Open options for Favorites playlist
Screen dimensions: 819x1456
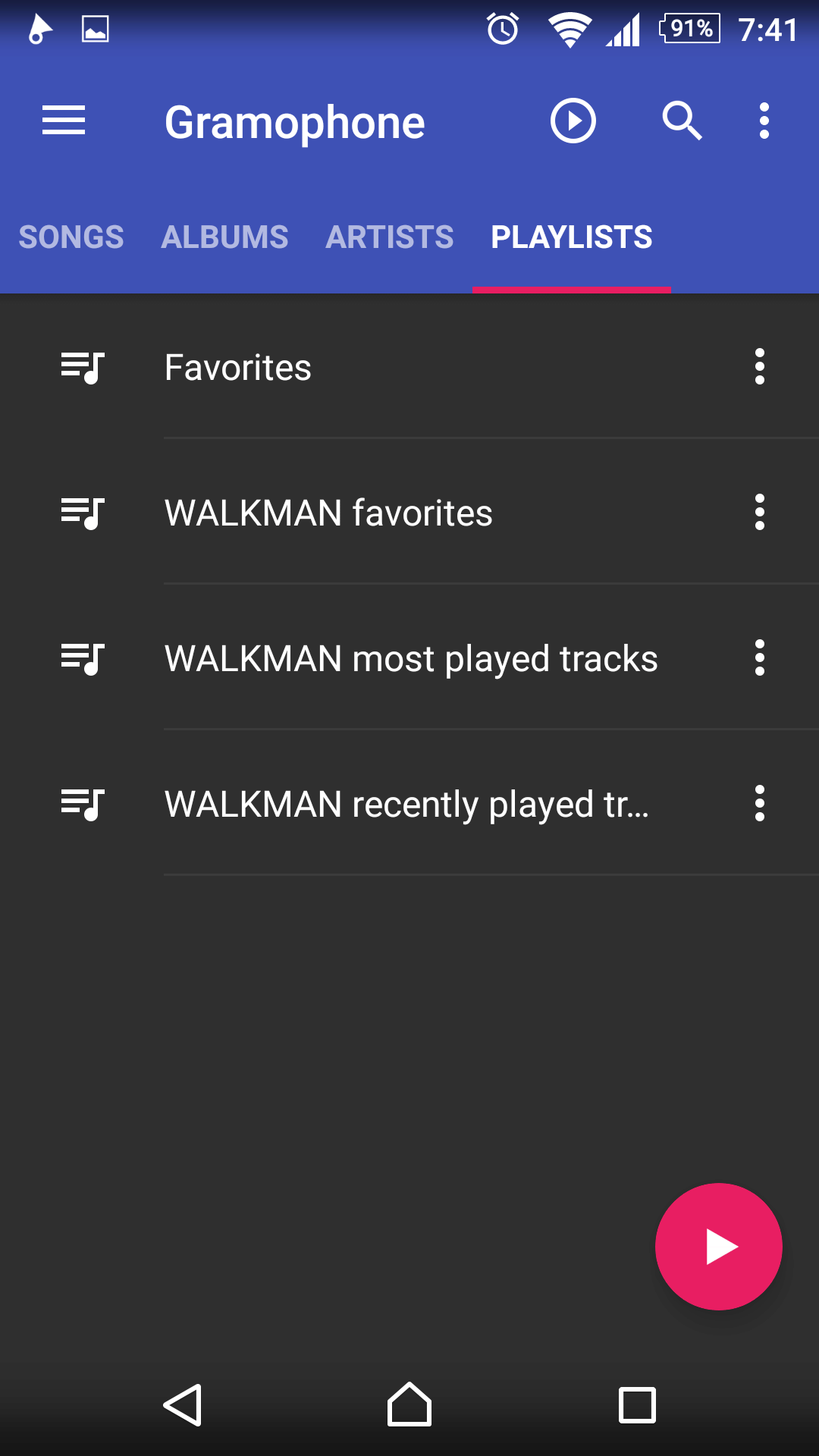(x=760, y=367)
